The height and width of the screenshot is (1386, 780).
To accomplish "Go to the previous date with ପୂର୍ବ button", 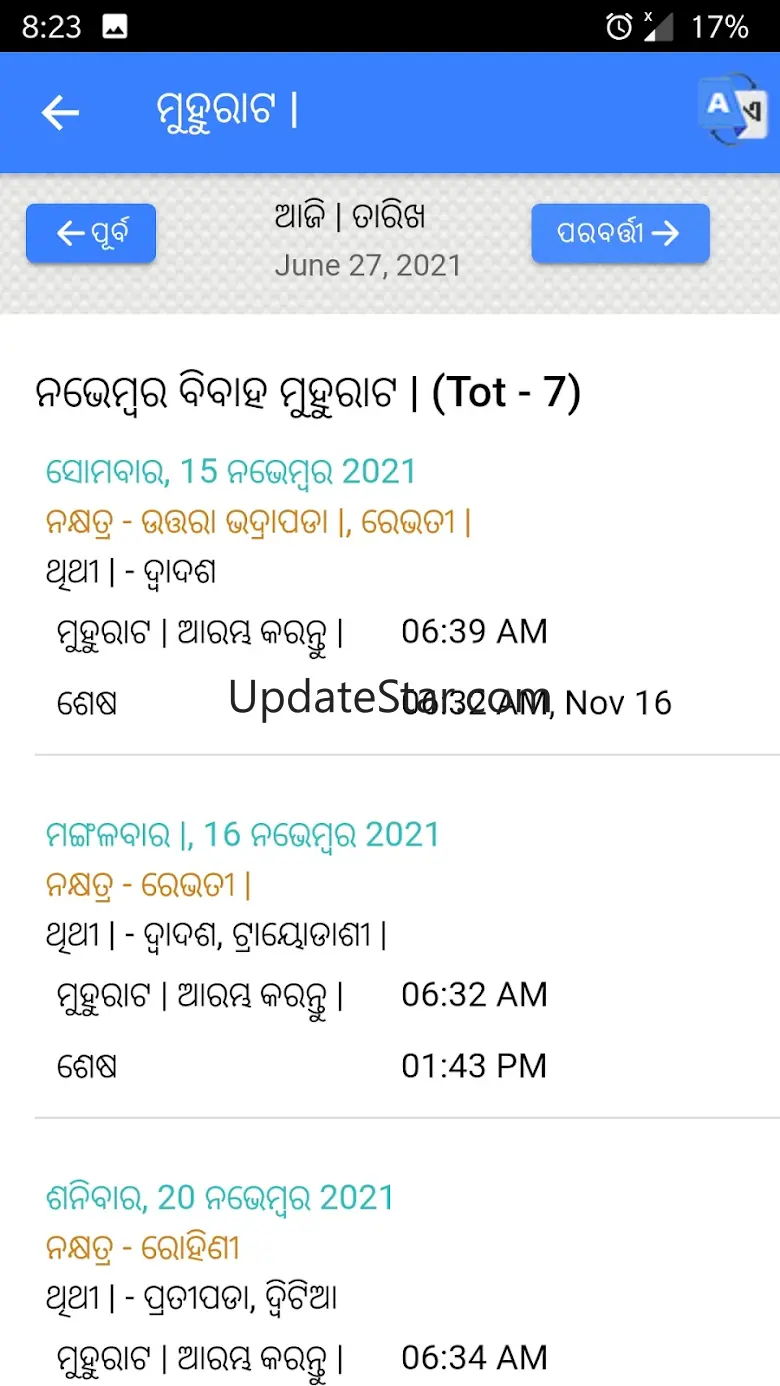I will pyautogui.click(x=91, y=233).
